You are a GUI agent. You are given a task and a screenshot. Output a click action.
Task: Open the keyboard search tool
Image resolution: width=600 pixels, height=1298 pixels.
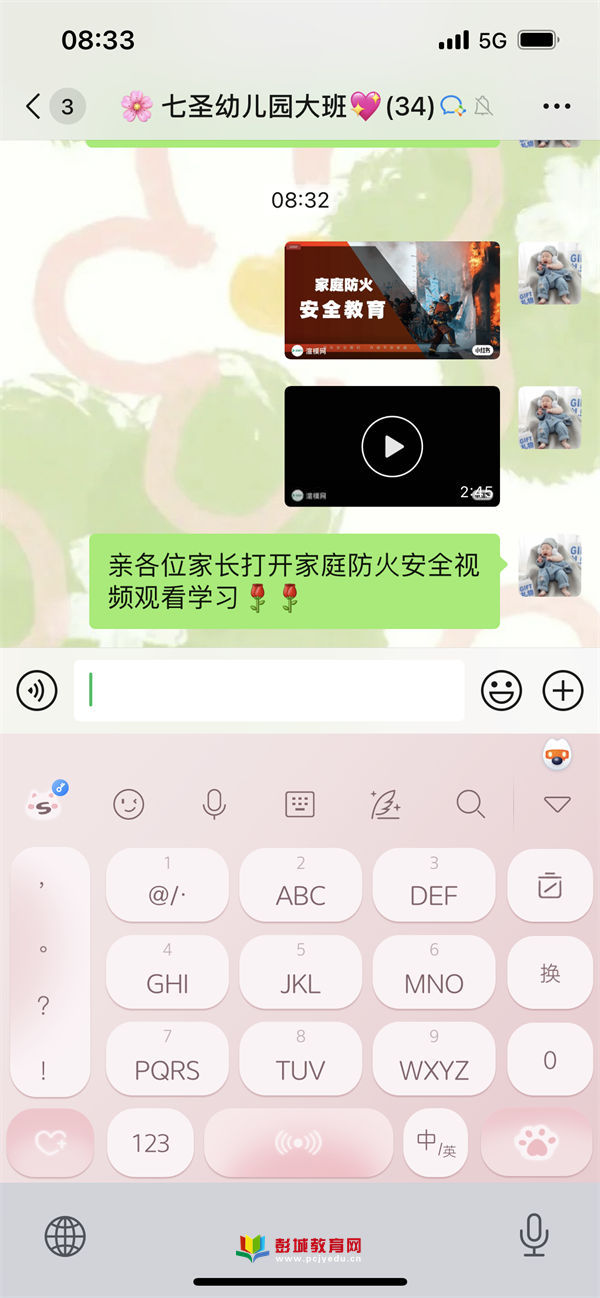coord(470,804)
